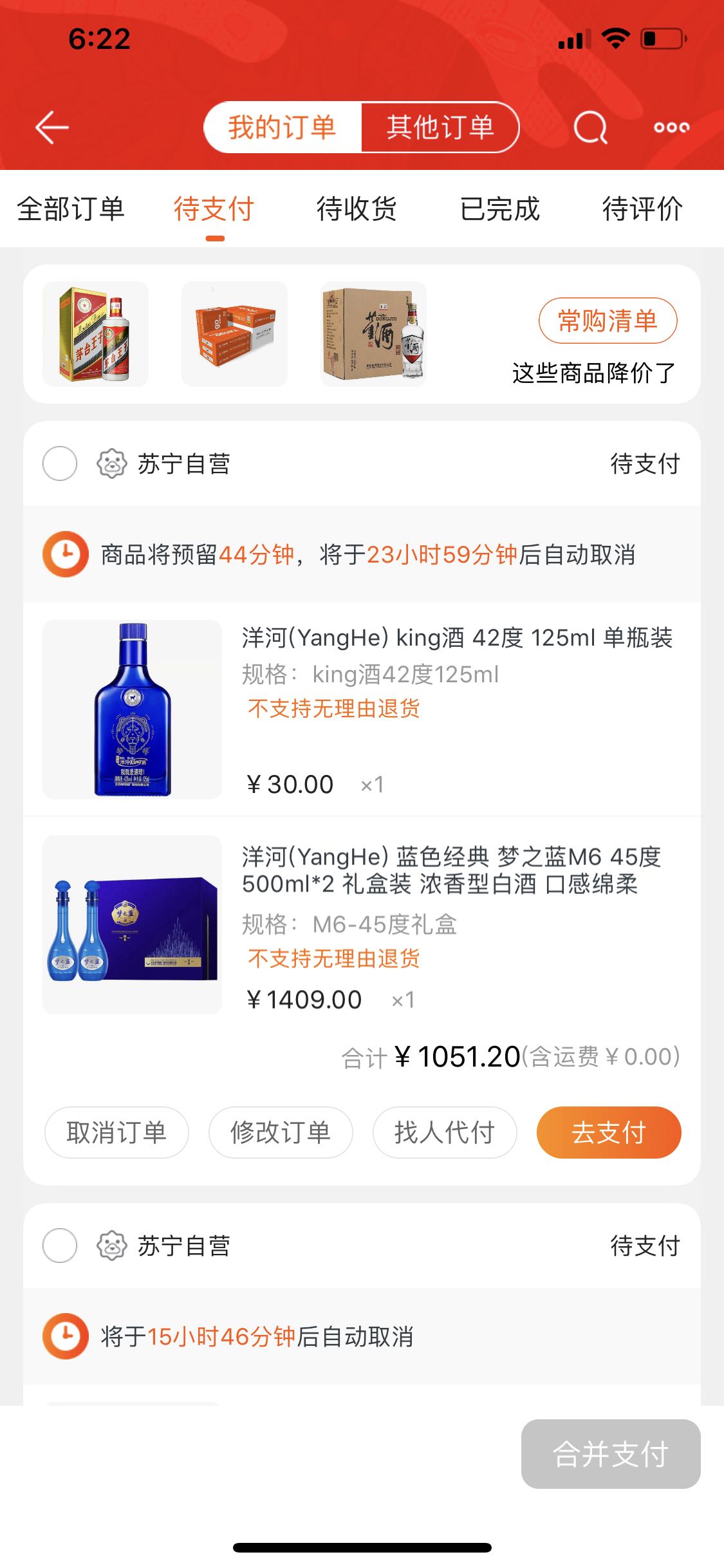Tap 取消订单 for the 1051.20 order

[x=116, y=1132]
